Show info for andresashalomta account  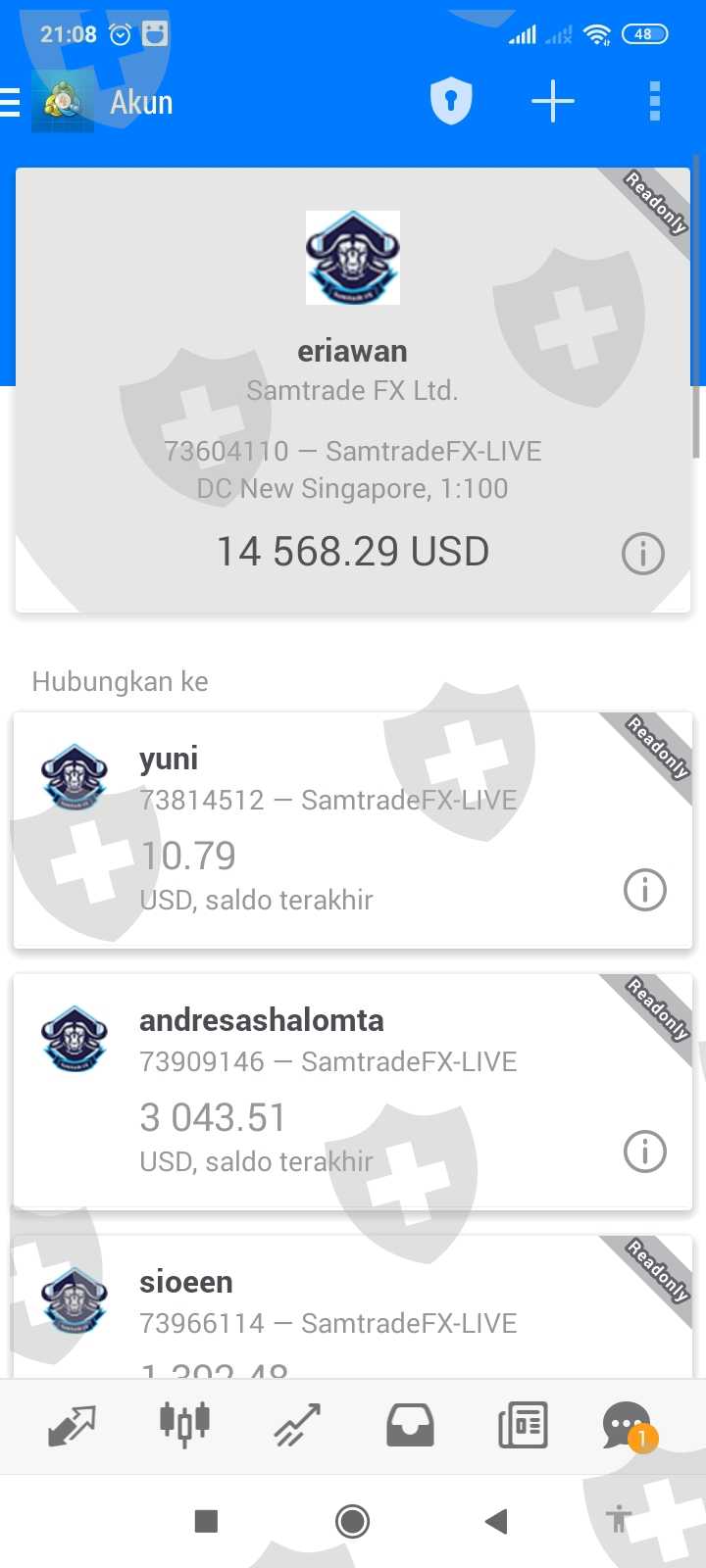pyautogui.click(x=645, y=1151)
